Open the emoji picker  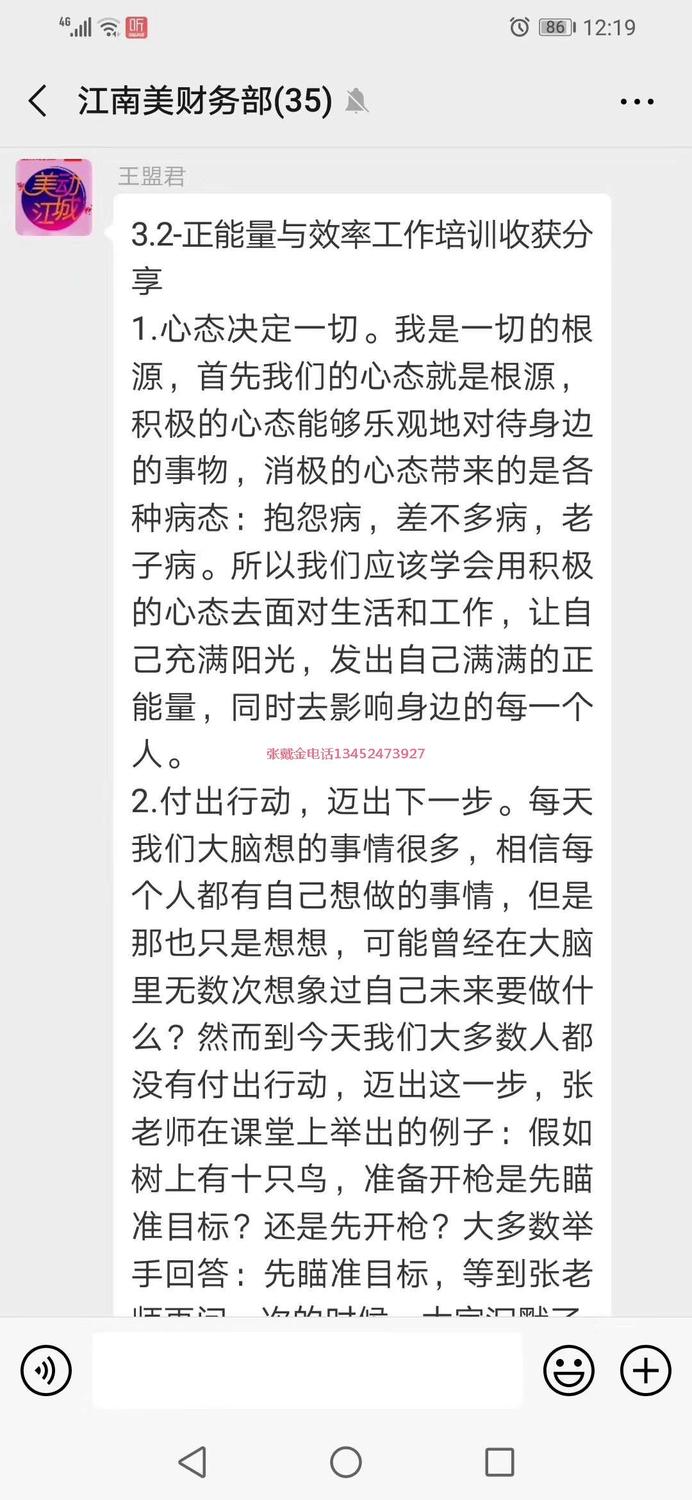pos(569,1370)
